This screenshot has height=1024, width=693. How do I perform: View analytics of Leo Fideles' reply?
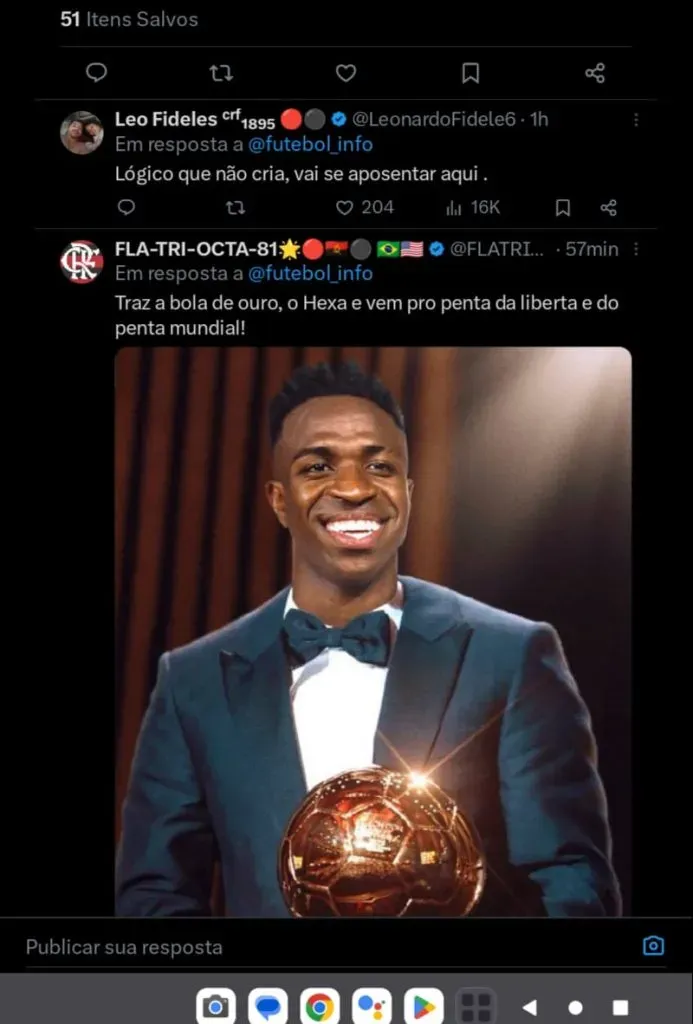point(454,207)
